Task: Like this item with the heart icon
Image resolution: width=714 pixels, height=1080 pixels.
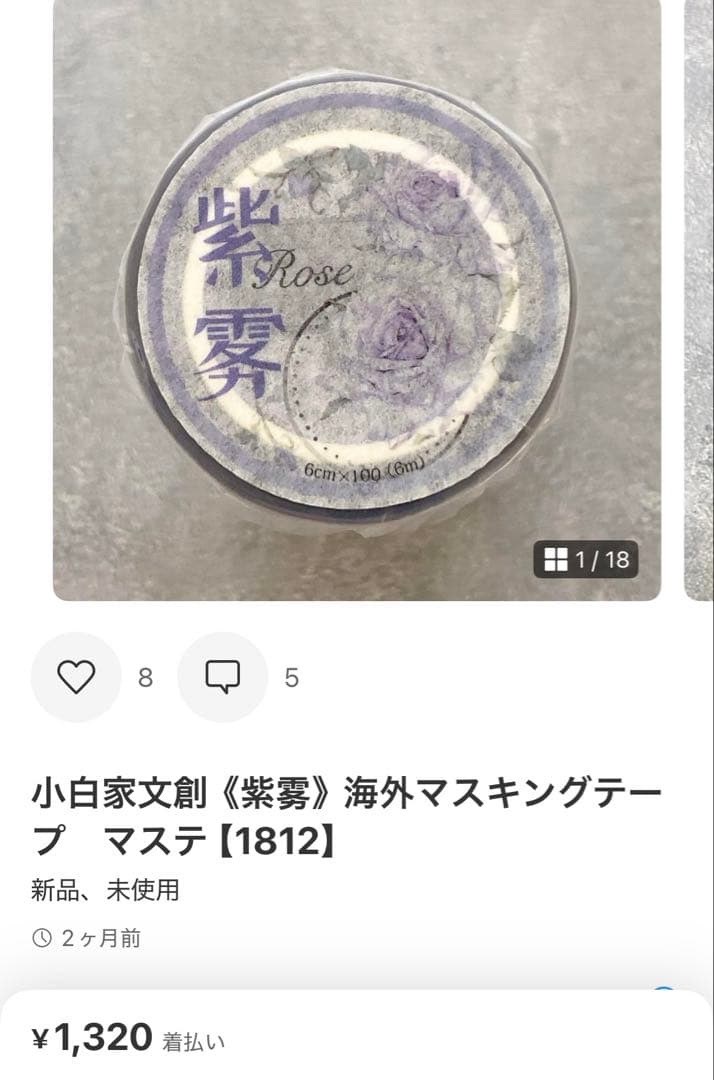Action: [x=76, y=677]
